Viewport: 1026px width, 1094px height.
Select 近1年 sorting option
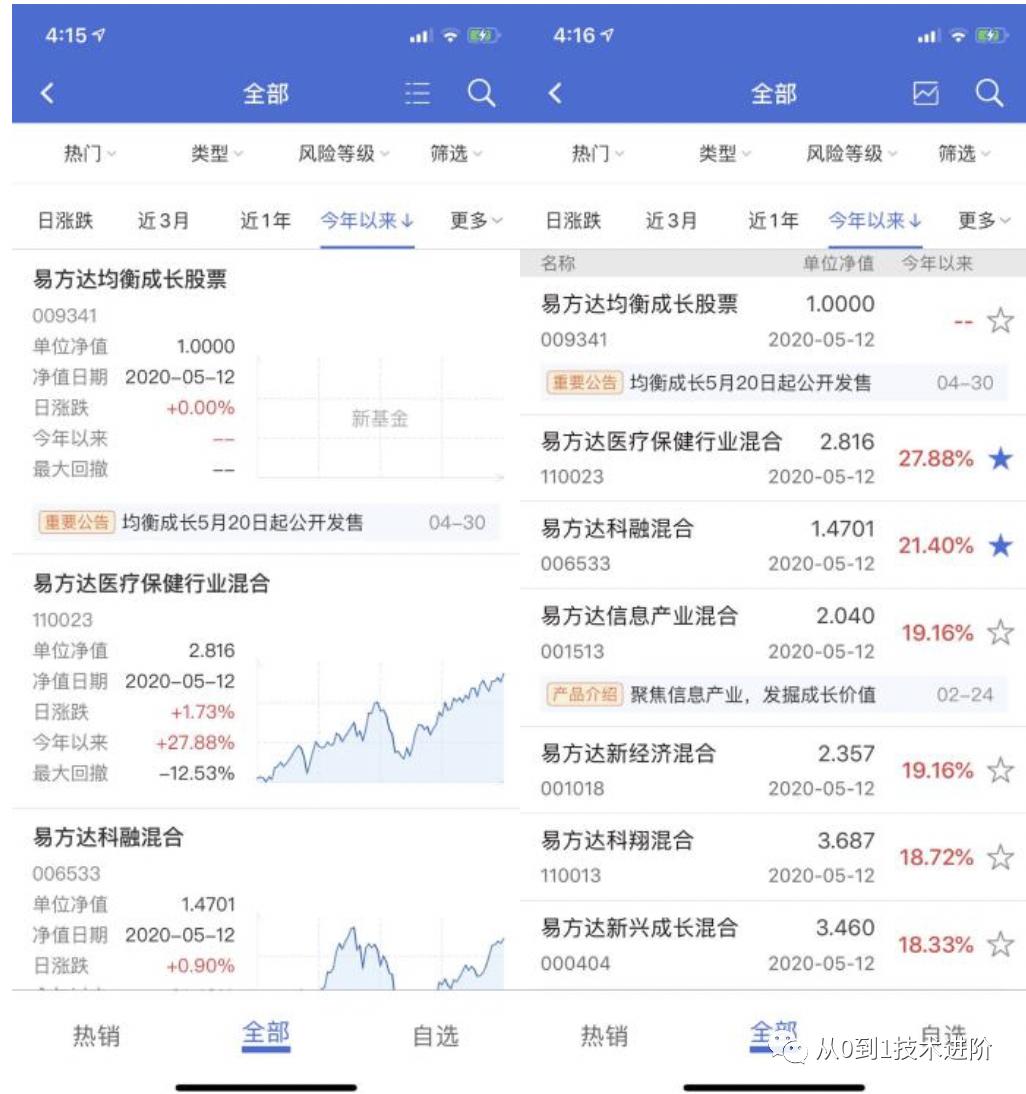pyautogui.click(x=265, y=220)
